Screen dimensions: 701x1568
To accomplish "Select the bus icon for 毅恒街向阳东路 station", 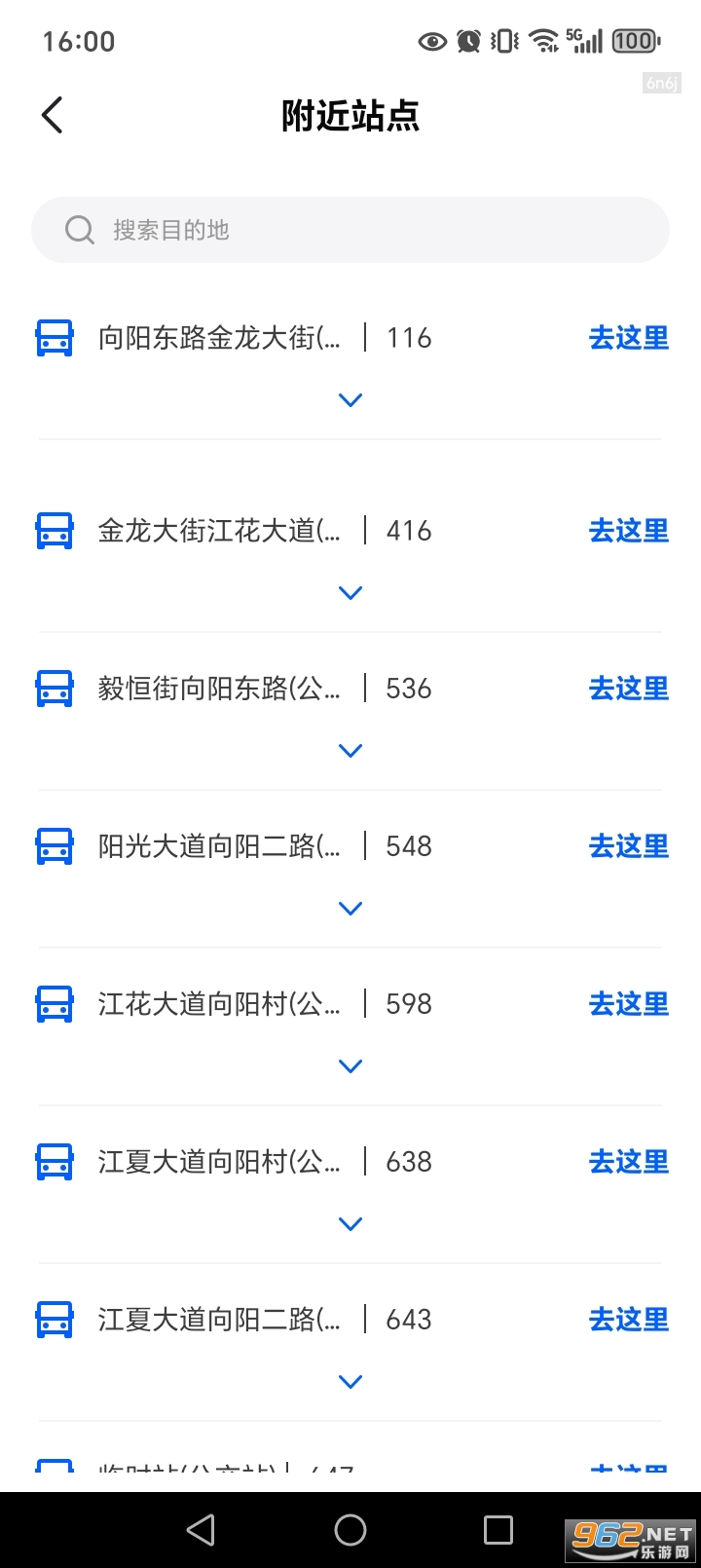I will tap(54, 688).
